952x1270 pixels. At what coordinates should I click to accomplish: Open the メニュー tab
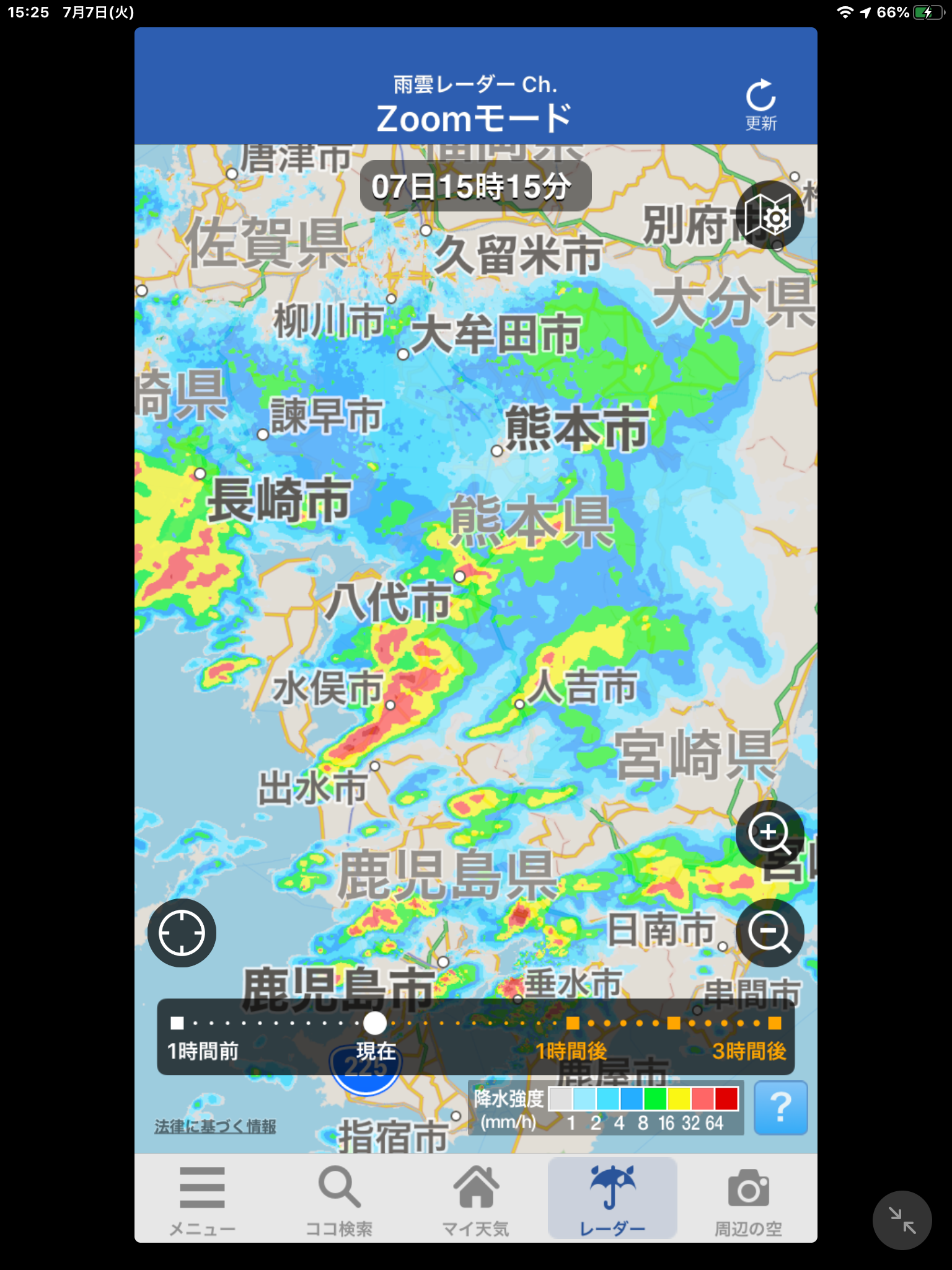[202, 1200]
